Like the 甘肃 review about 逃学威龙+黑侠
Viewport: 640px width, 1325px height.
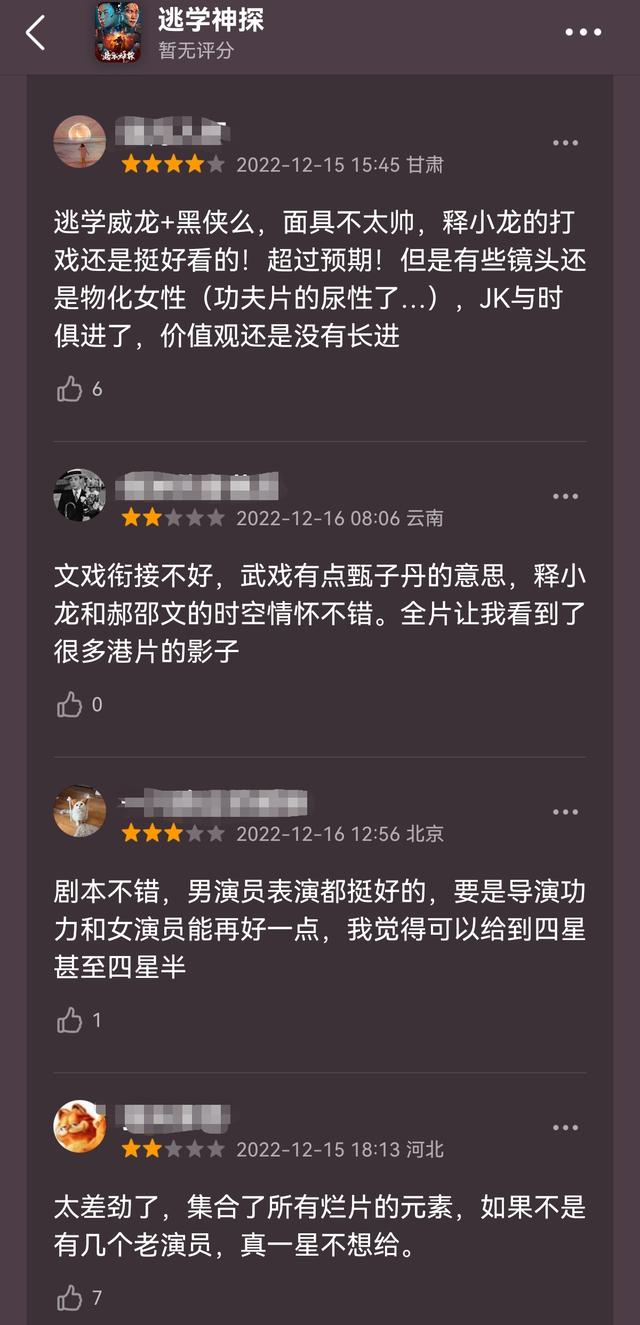pos(69,389)
